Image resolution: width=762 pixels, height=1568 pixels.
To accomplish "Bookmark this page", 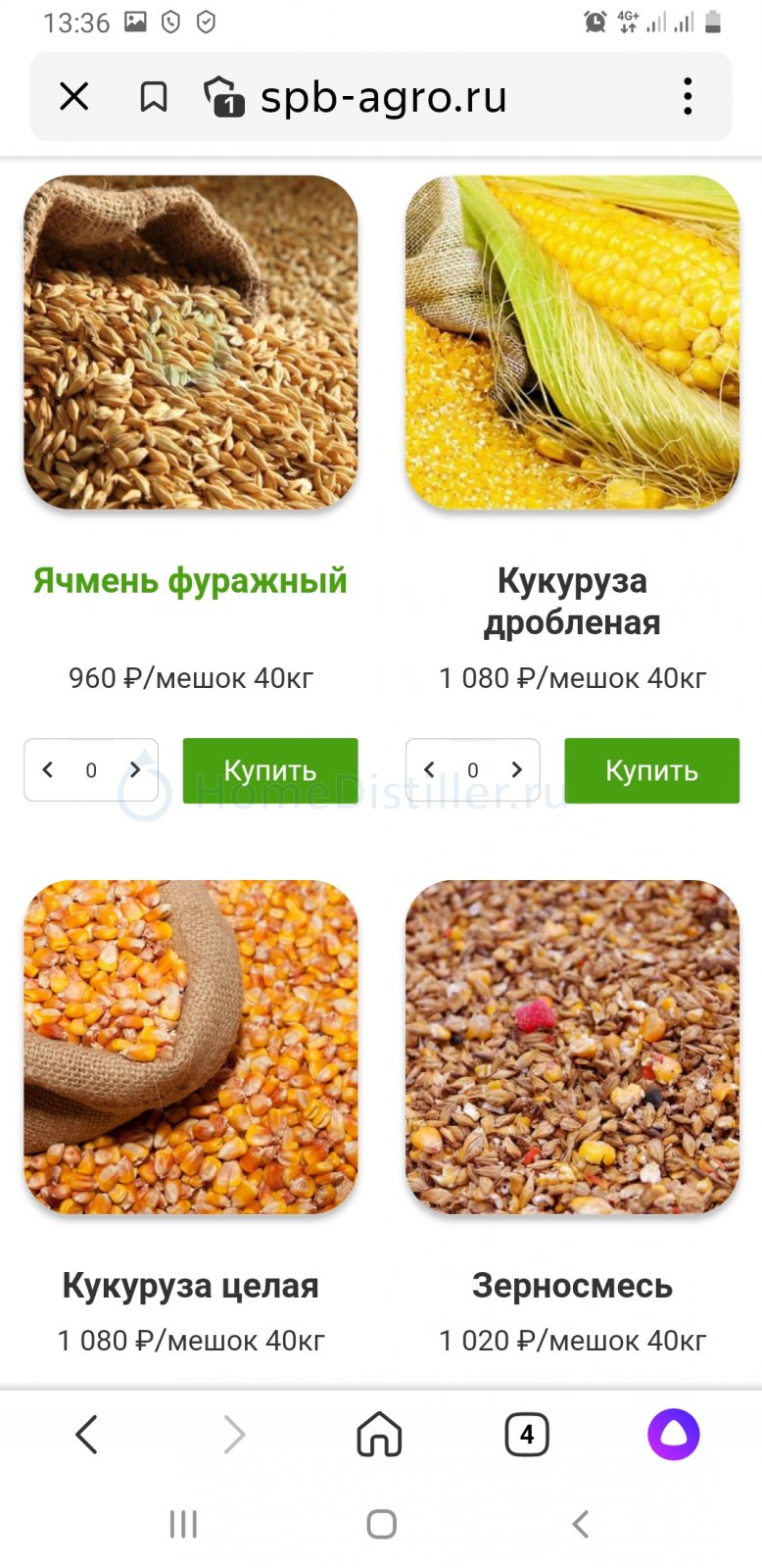I will [x=154, y=97].
